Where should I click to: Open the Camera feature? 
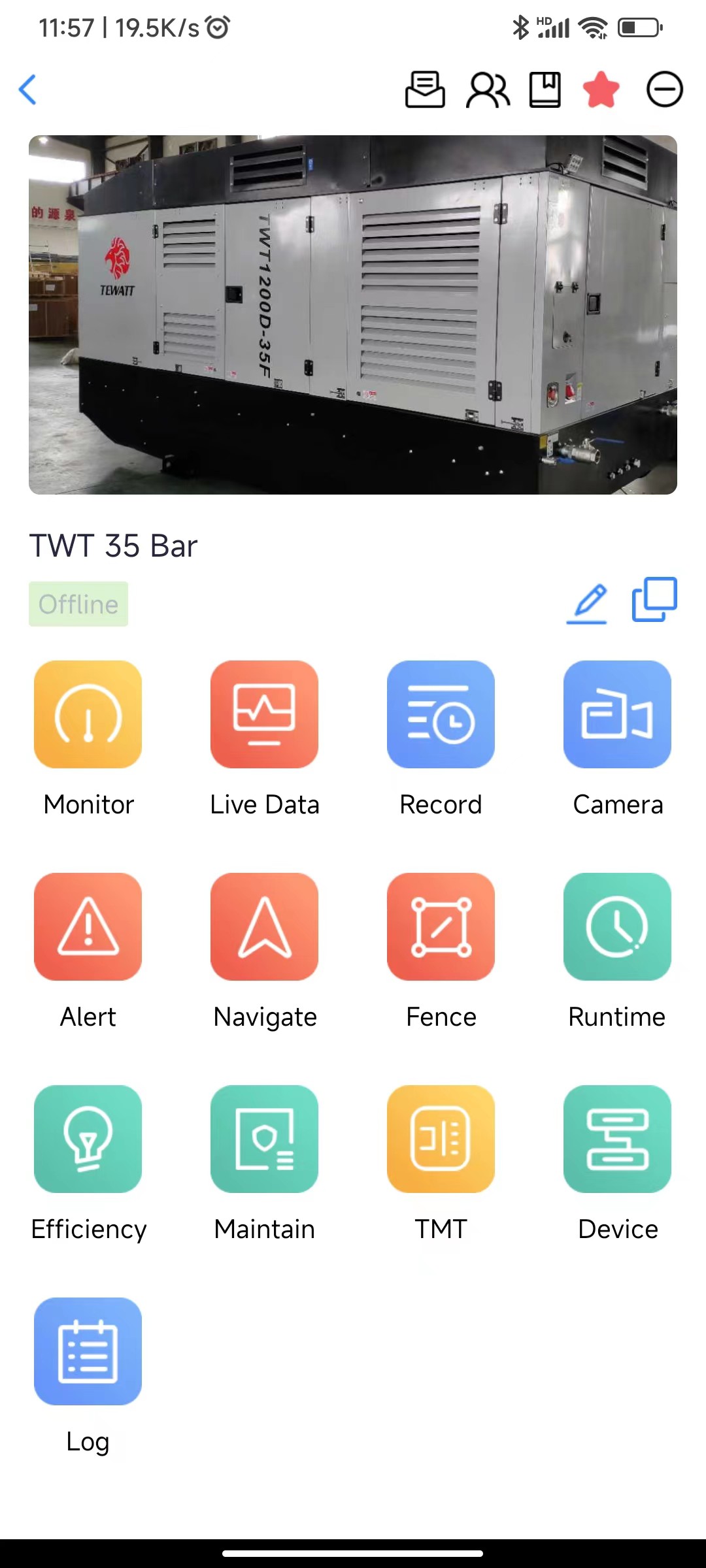617,714
